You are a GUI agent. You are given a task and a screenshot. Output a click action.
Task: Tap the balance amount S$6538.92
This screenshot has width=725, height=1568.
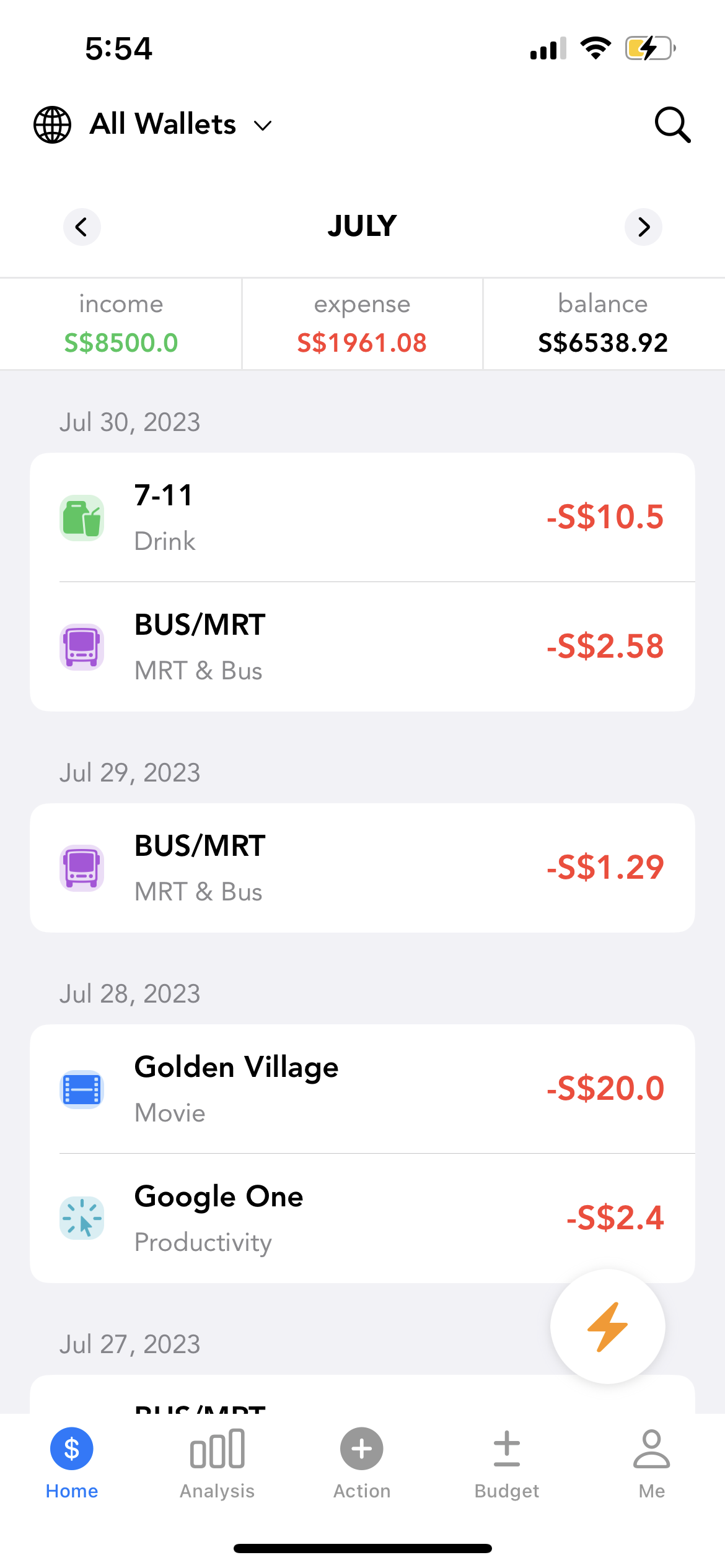[x=603, y=323]
